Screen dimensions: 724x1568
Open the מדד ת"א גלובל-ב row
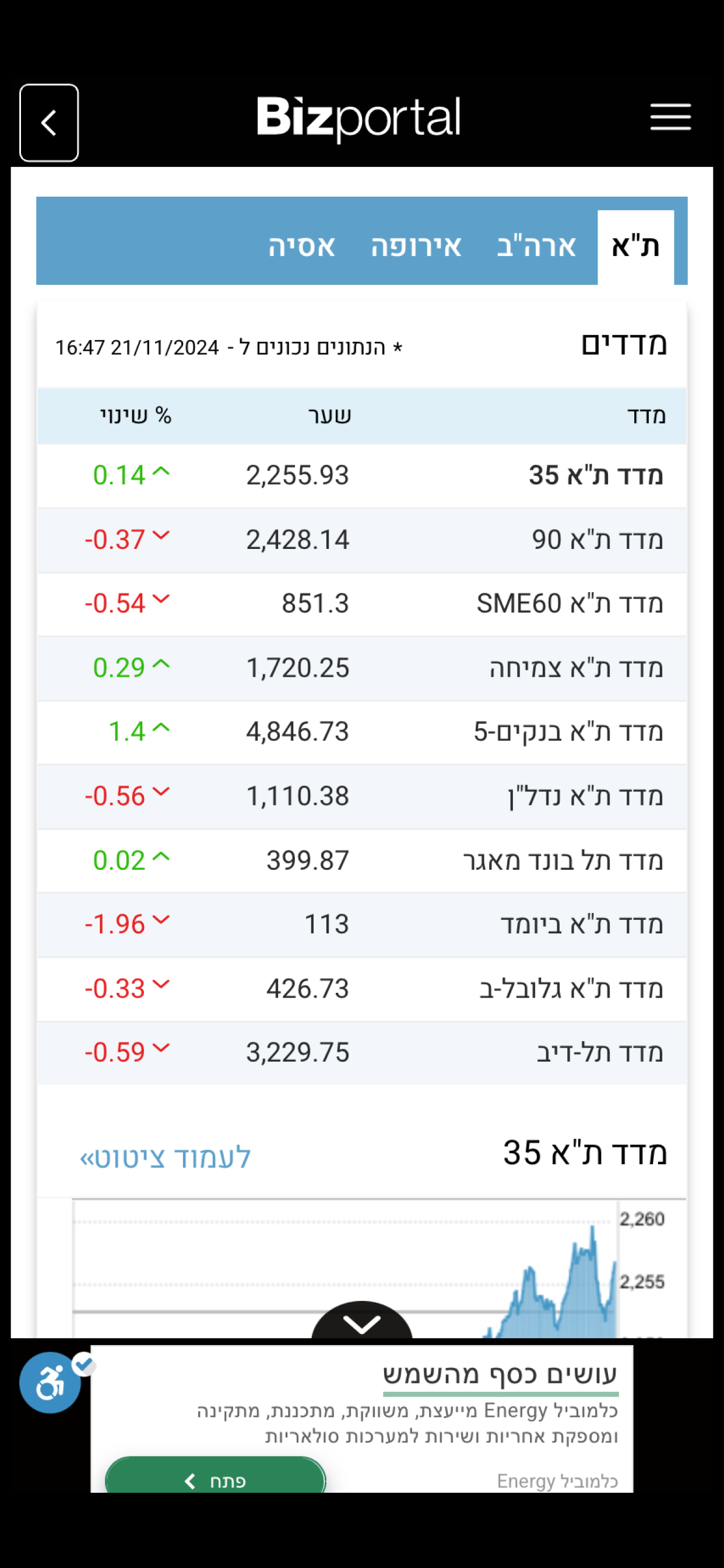tap(362, 989)
